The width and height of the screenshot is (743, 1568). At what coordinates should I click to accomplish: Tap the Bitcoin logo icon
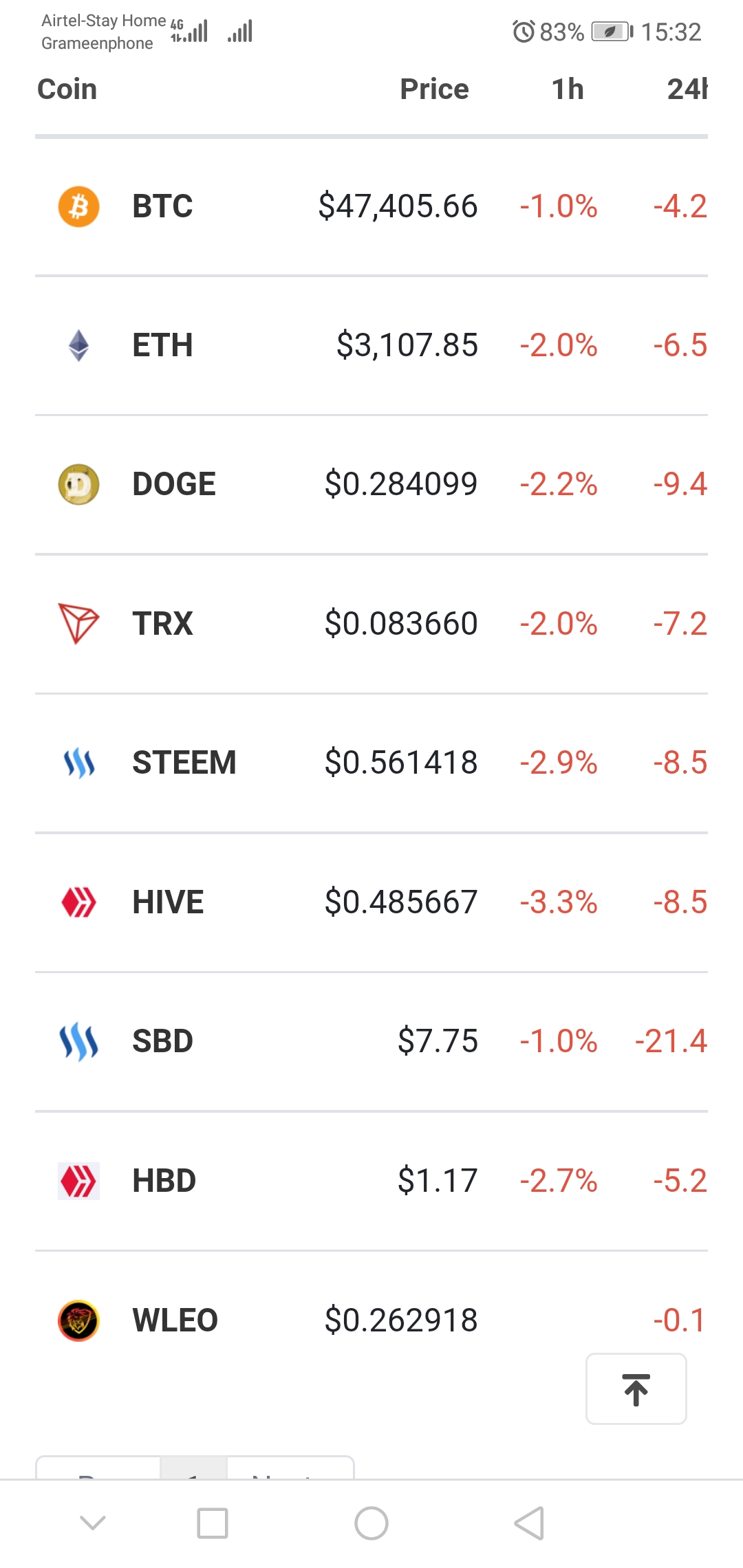click(x=78, y=206)
